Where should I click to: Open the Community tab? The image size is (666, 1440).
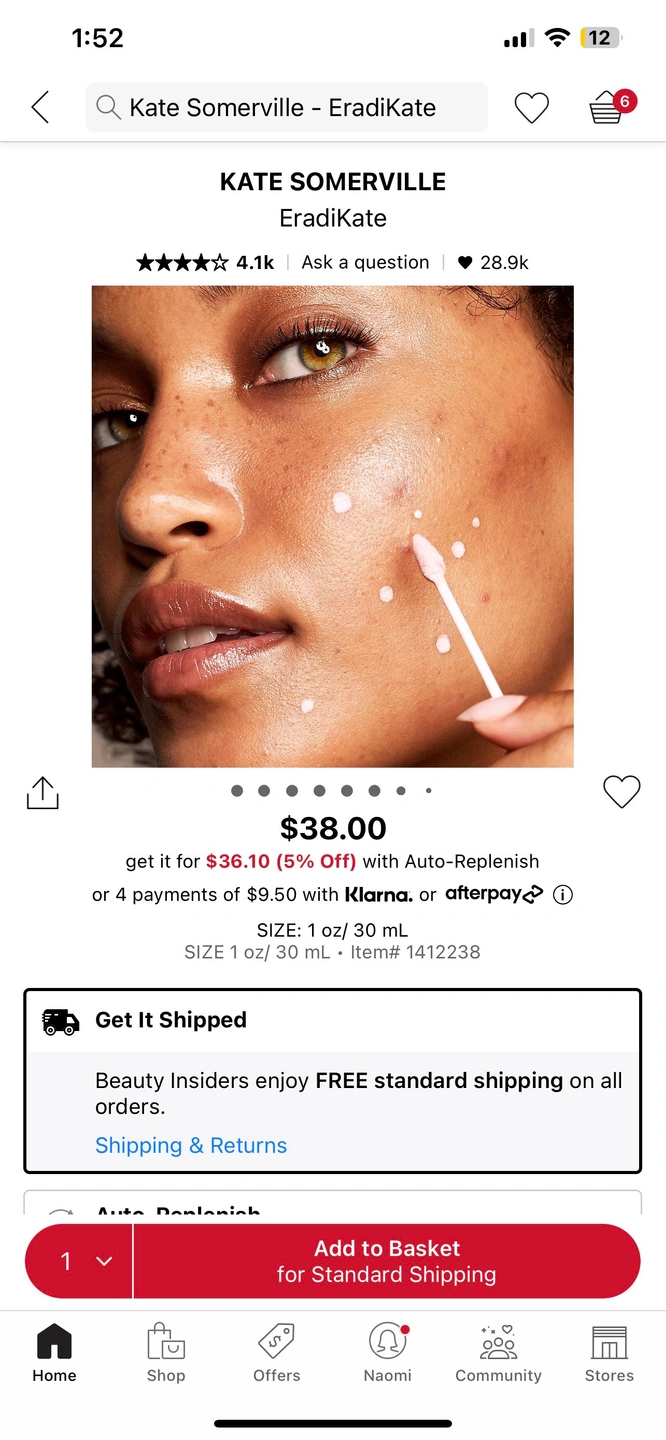tap(498, 1354)
